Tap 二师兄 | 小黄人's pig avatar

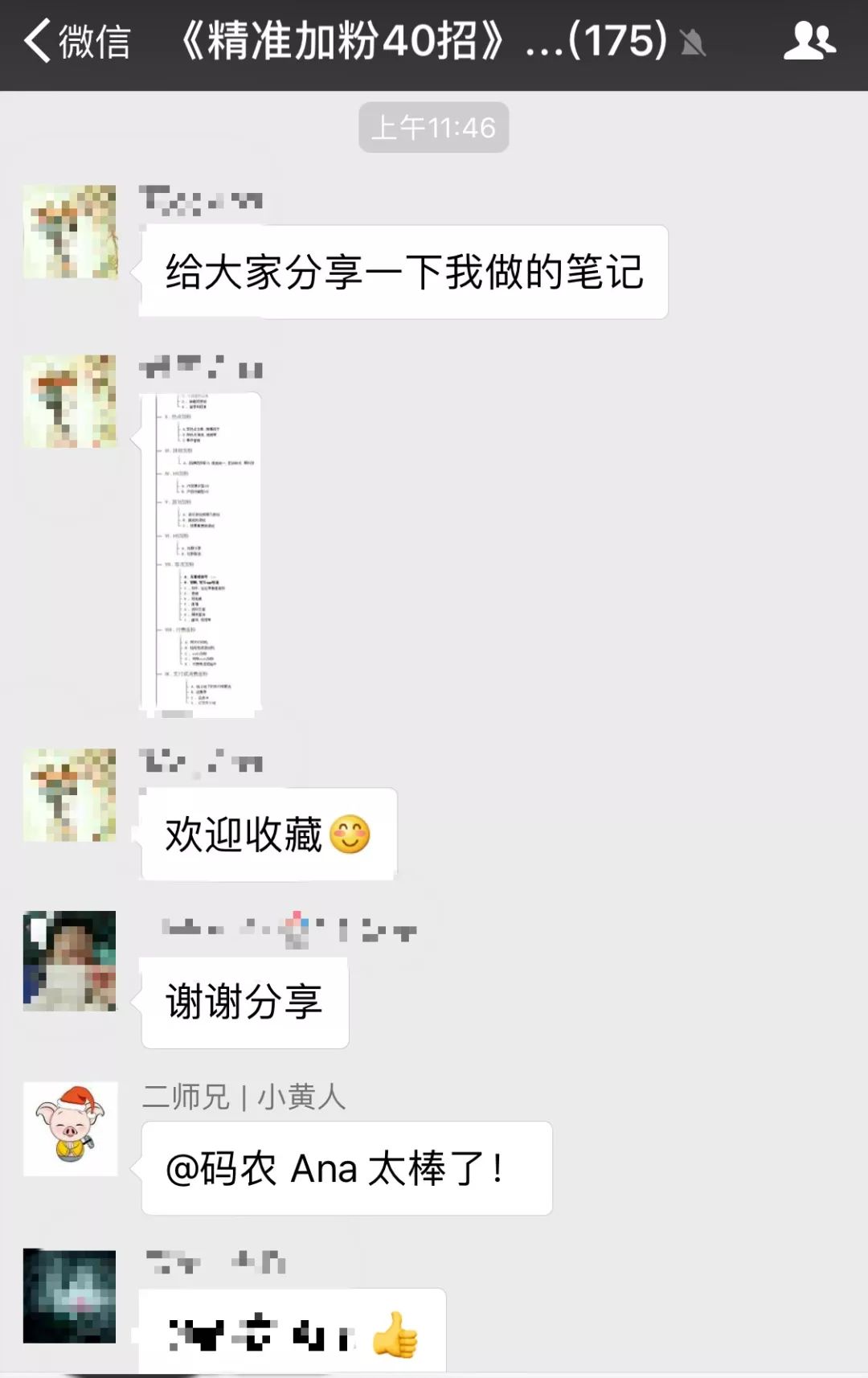click(x=70, y=1129)
